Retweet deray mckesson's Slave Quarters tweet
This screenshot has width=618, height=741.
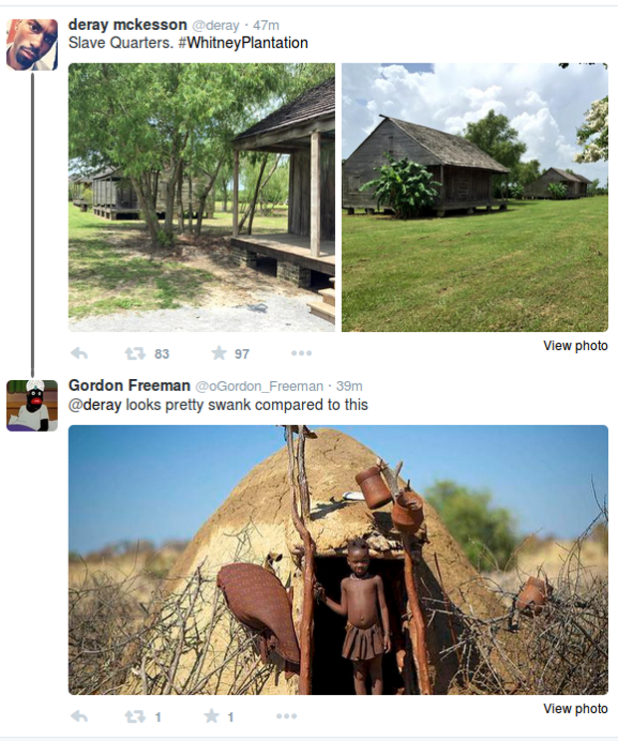click(135, 353)
